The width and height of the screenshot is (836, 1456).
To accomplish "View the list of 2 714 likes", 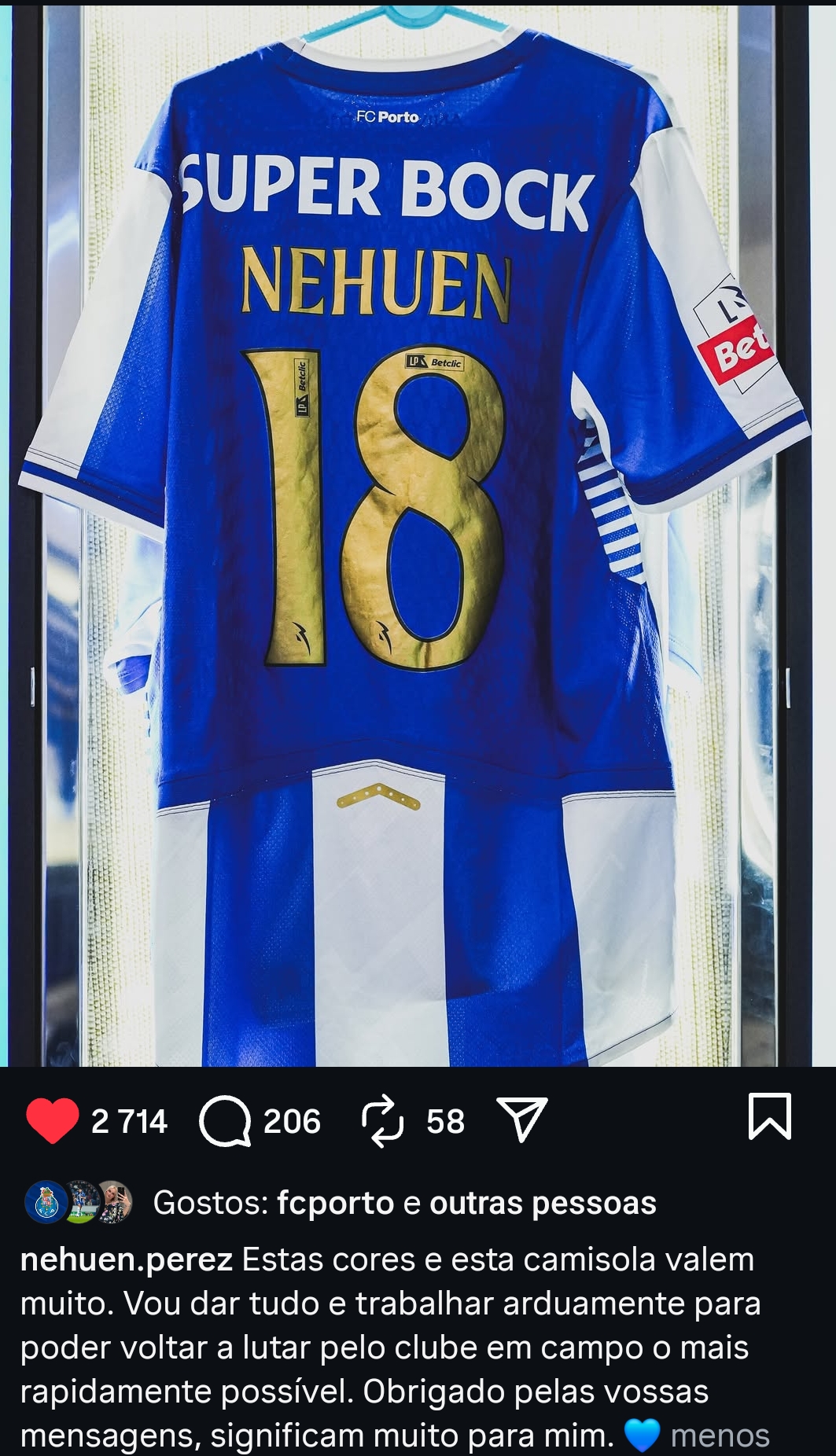I will pyautogui.click(x=130, y=1122).
